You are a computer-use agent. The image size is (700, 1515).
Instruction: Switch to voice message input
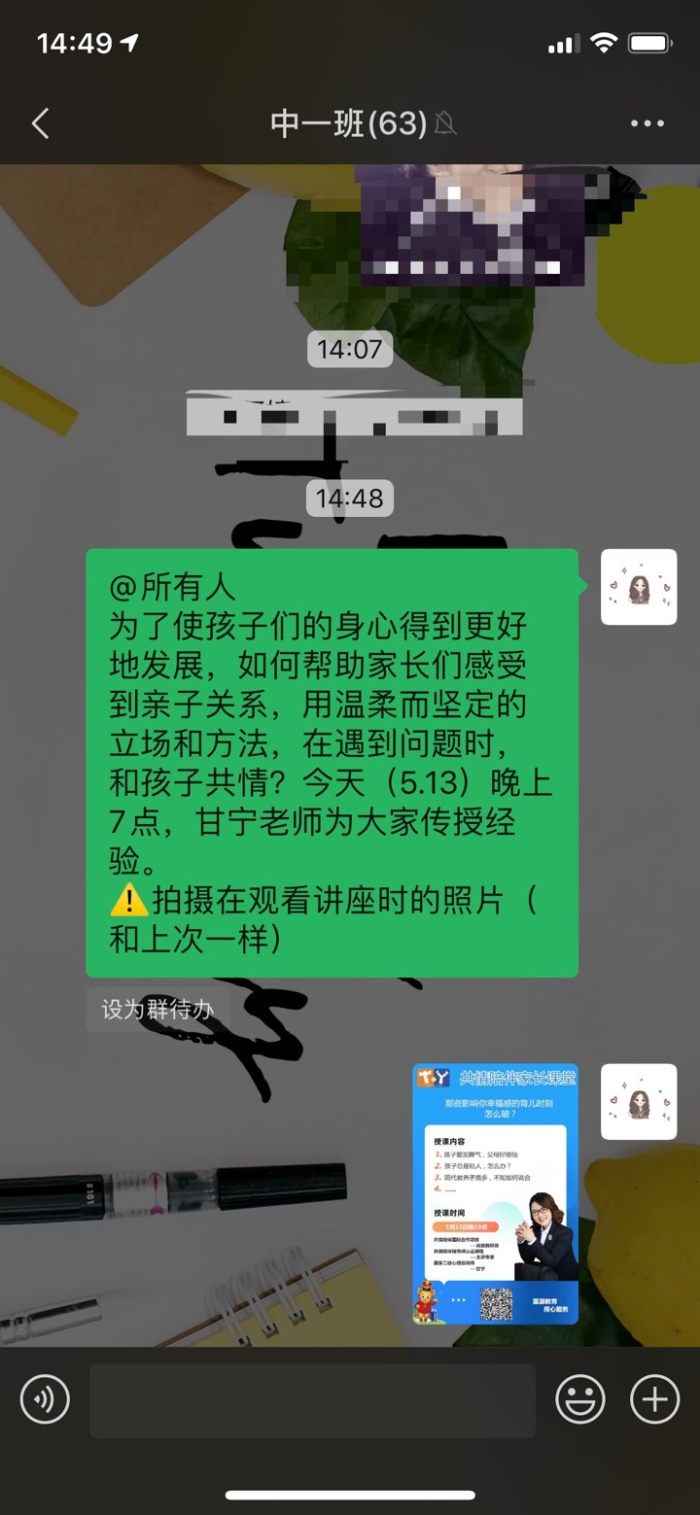pyautogui.click(x=45, y=1398)
